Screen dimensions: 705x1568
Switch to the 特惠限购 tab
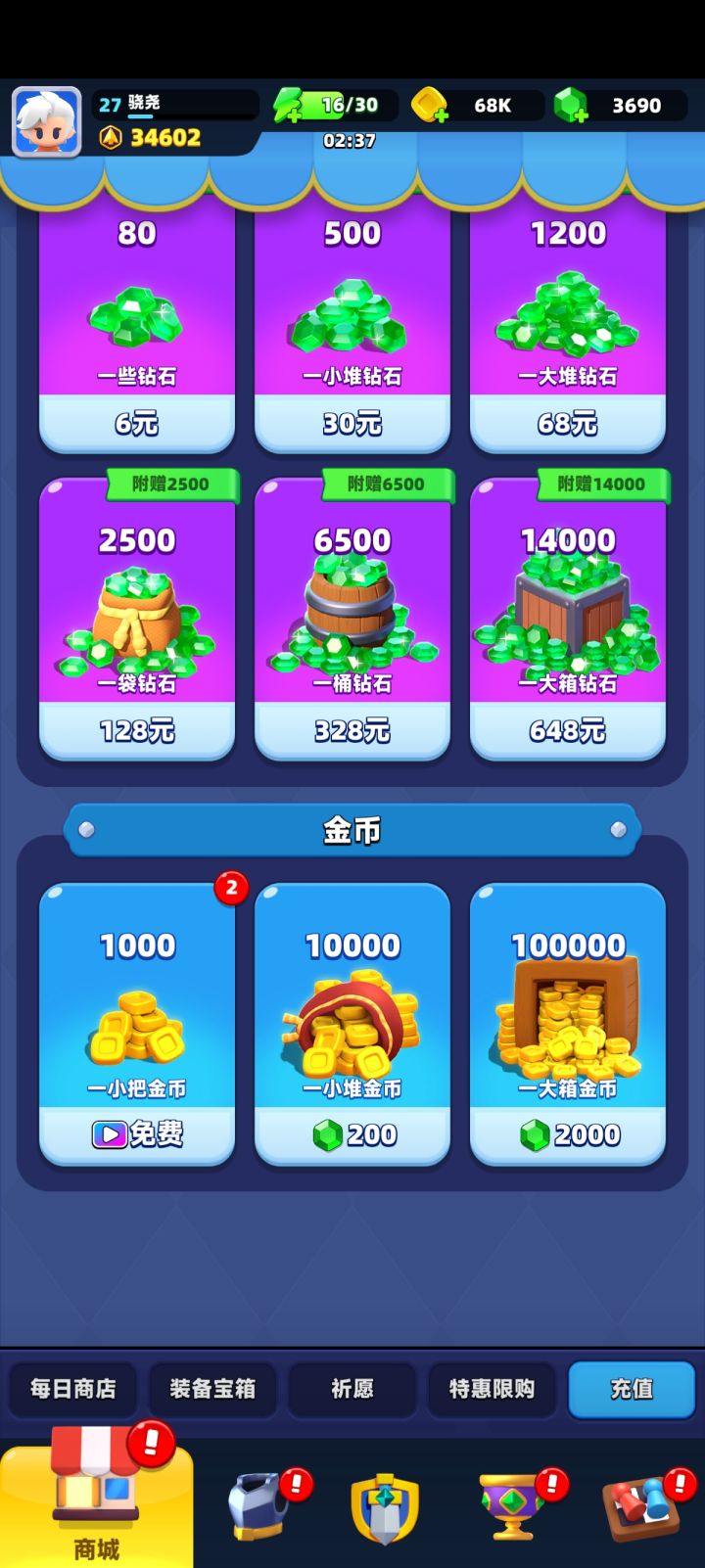(493, 1390)
